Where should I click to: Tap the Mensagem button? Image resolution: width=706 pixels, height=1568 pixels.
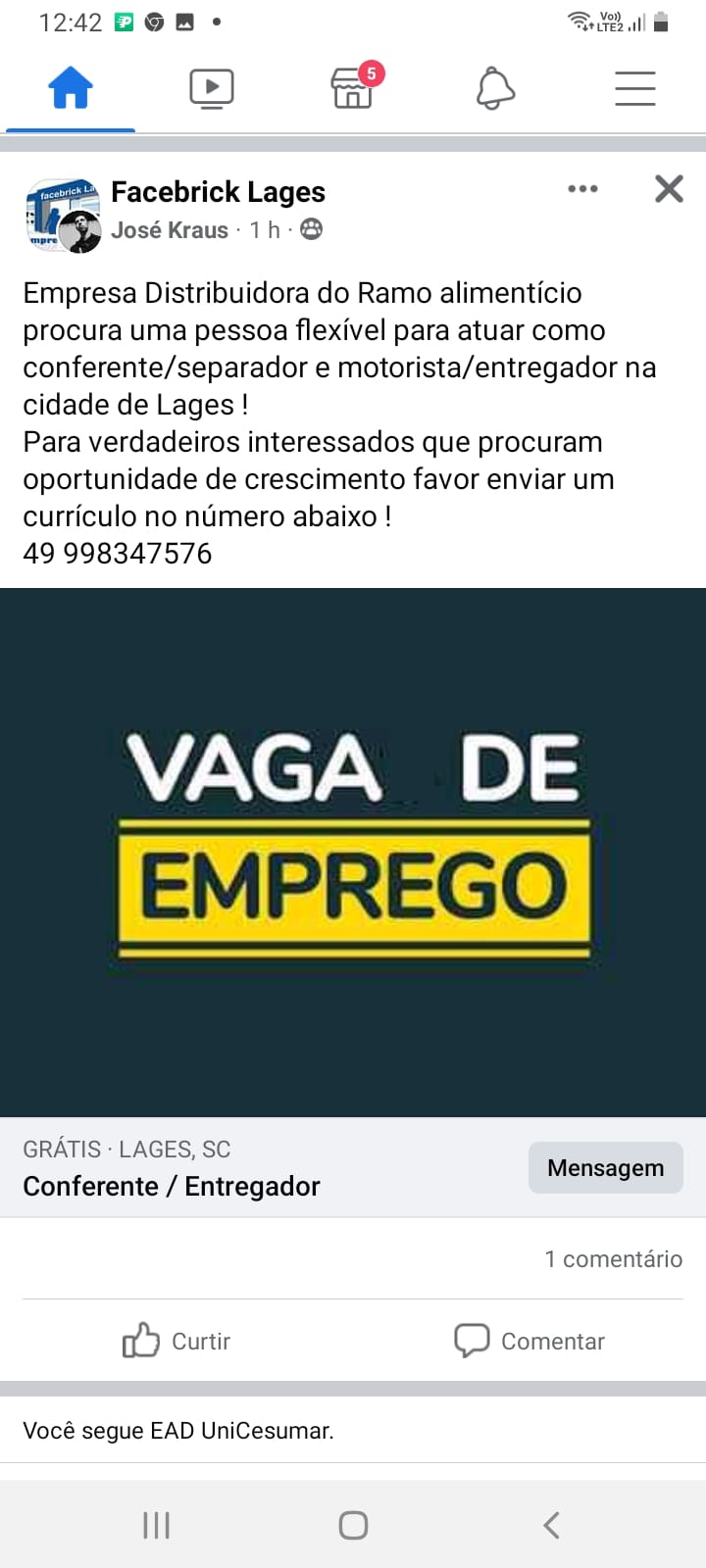point(606,1168)
